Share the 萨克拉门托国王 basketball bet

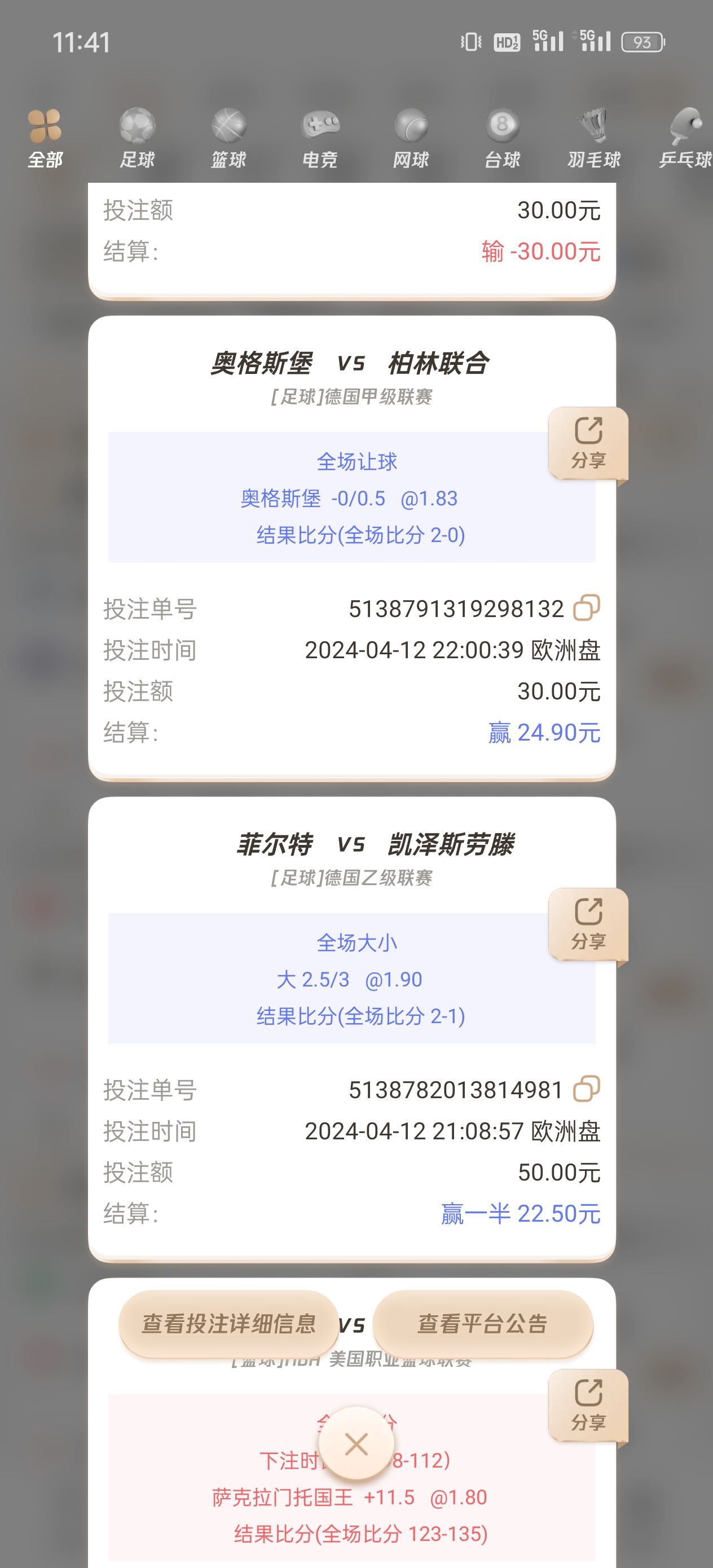pos(588,1406)
